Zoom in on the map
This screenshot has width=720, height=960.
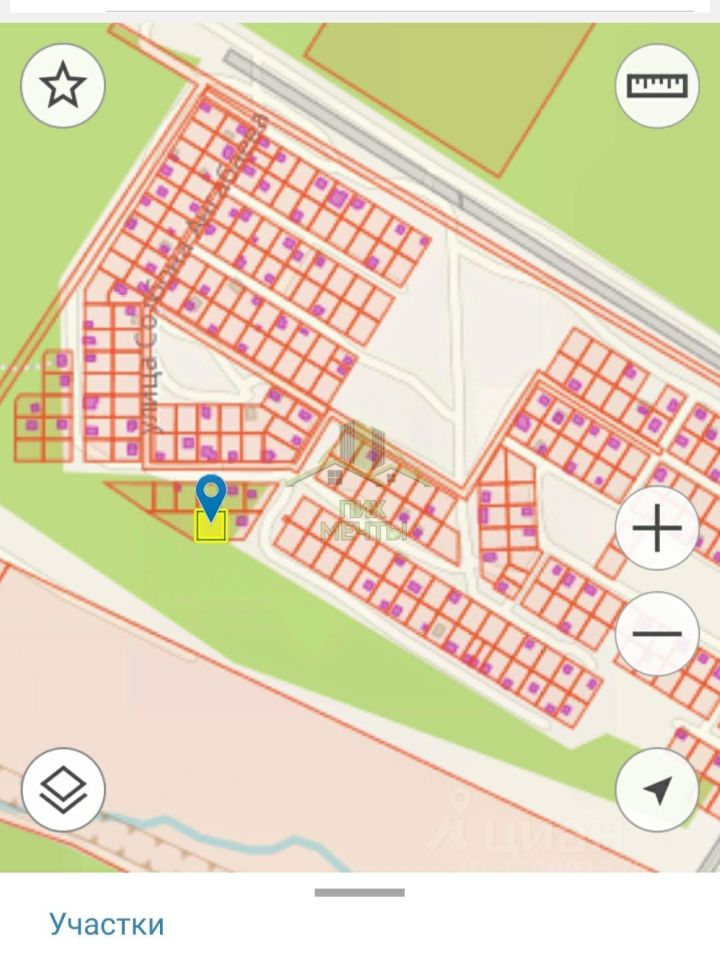point(657,529)
